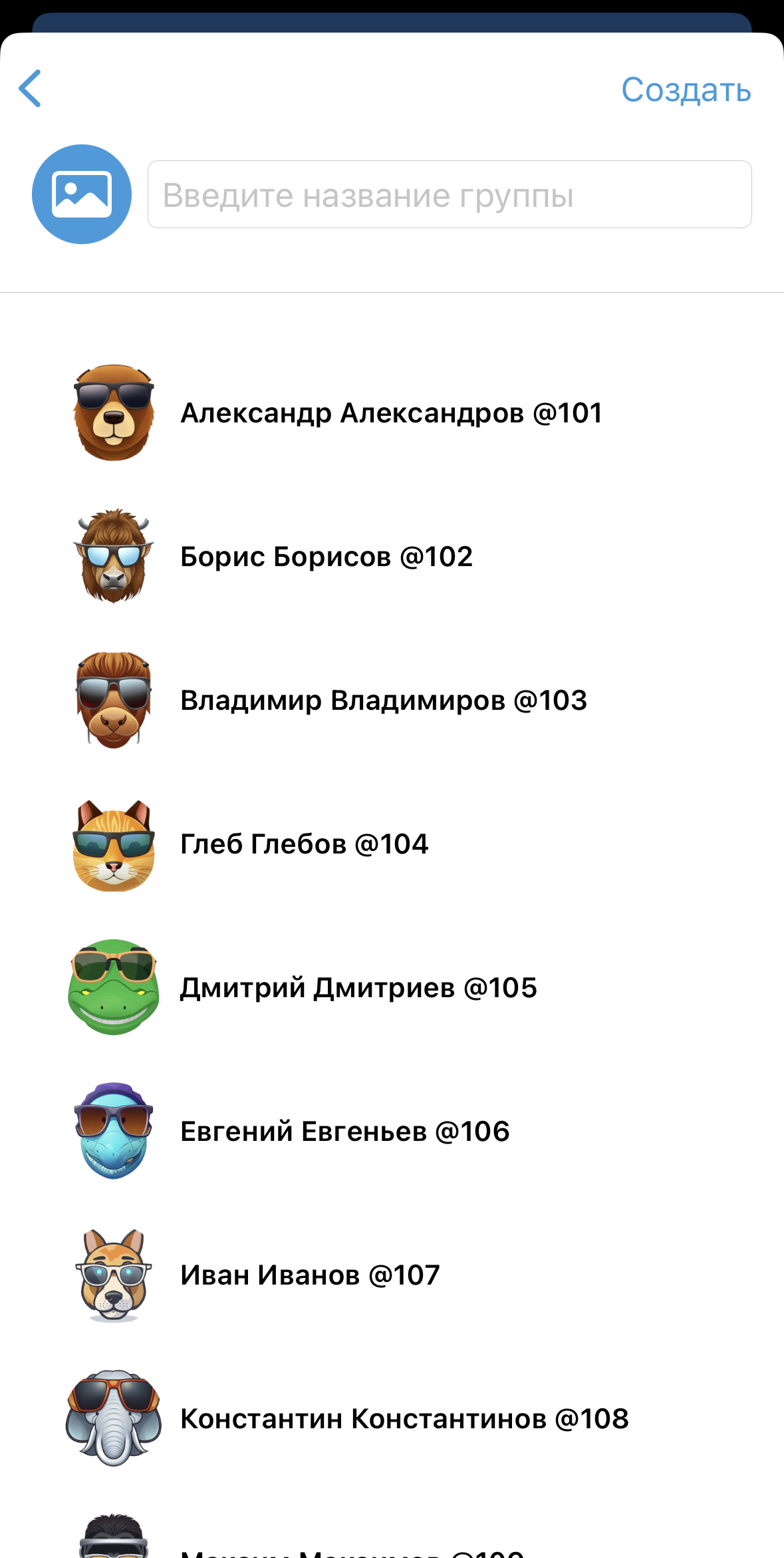Select Глеб Глебов @104
The image size is (784, 1558).
click(x=304, y=844)
